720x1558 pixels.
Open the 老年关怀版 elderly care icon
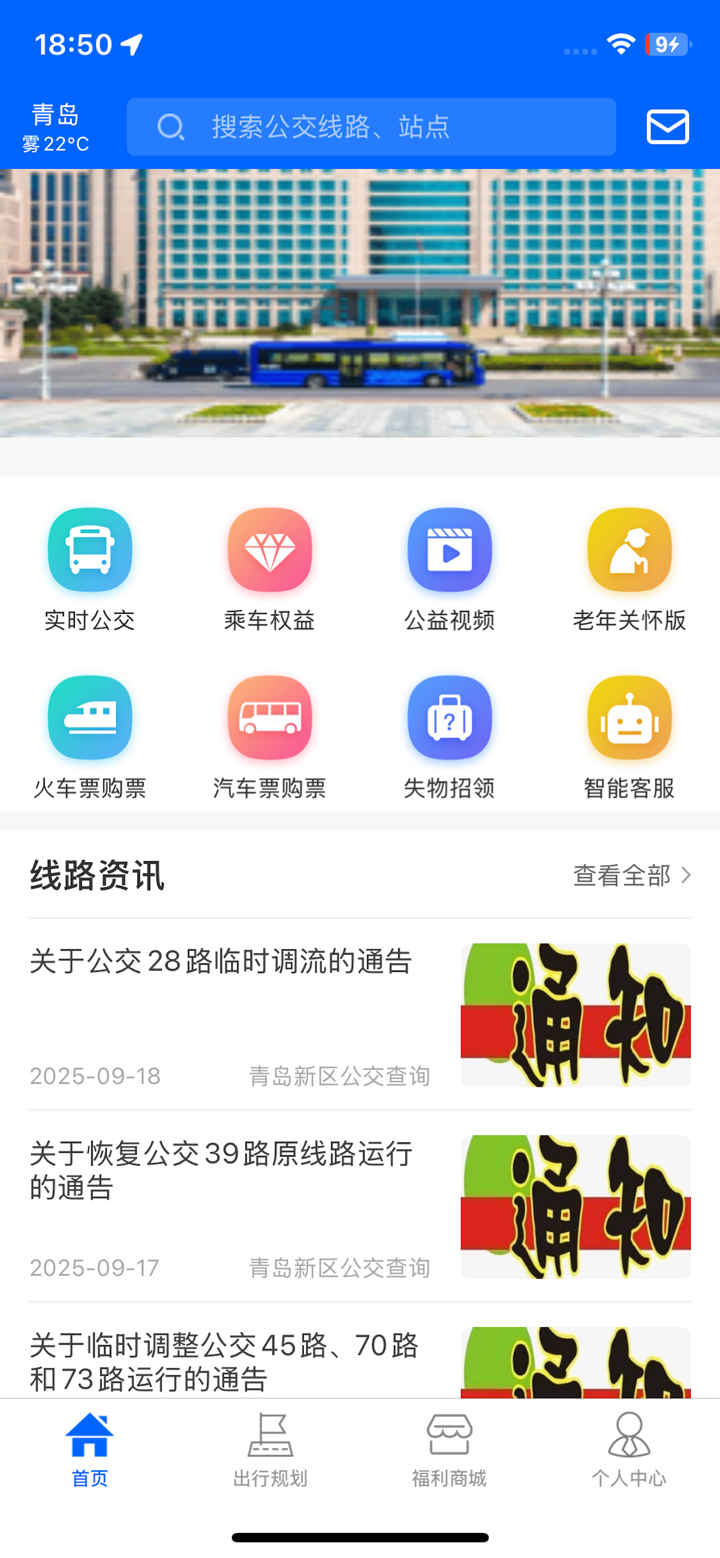629,549
